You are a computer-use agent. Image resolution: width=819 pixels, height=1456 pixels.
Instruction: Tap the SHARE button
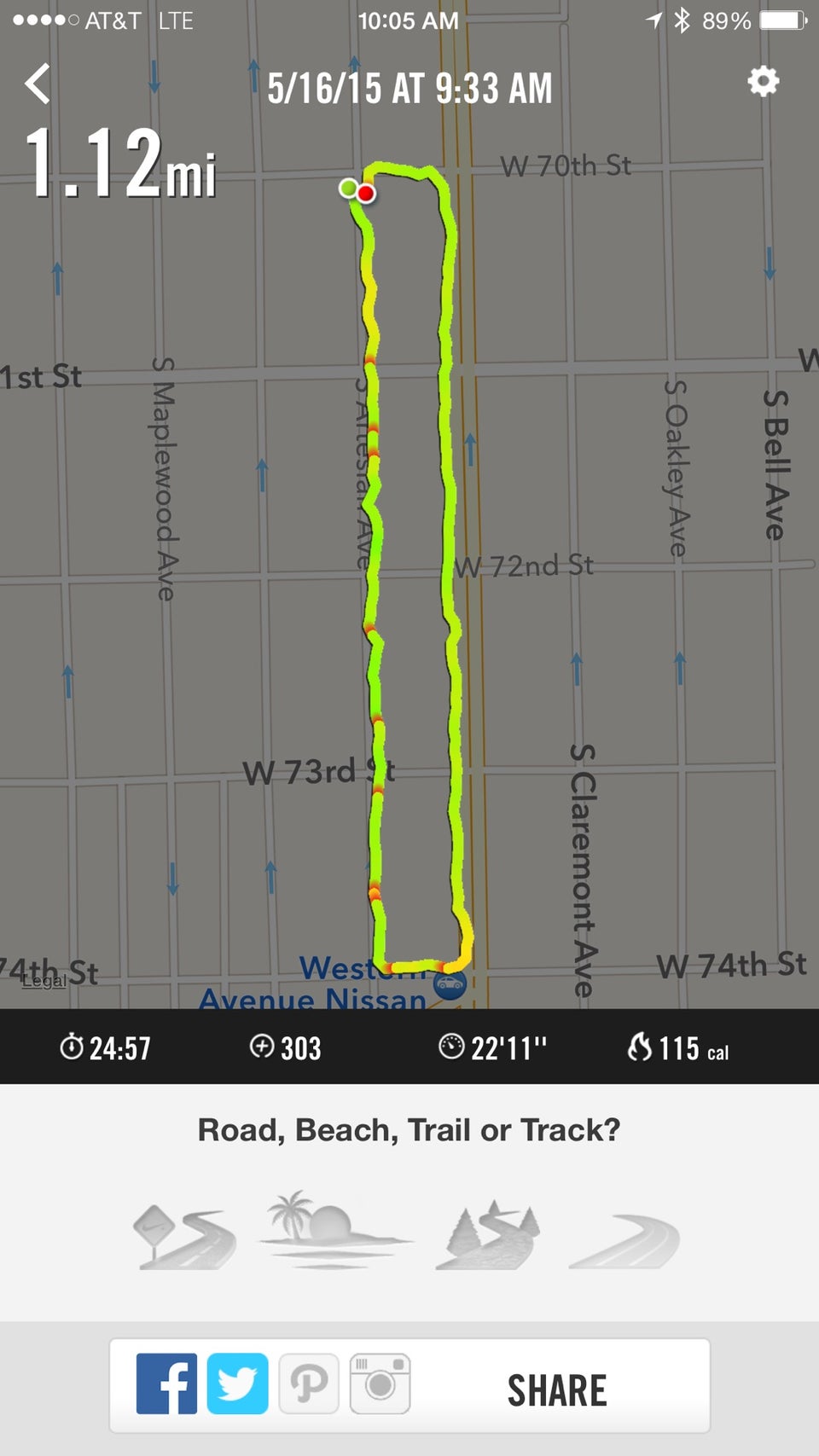[557, 1390]
